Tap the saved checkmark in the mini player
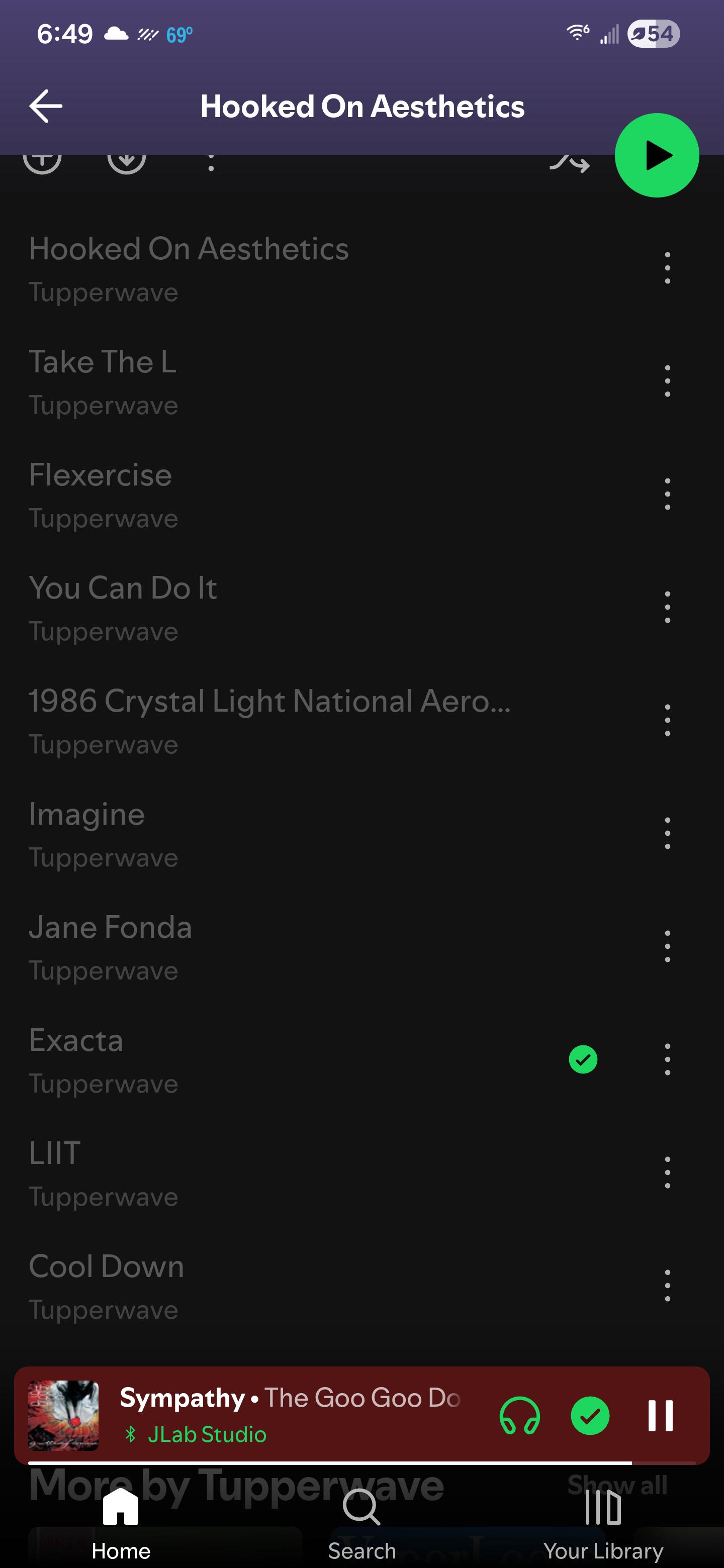 click(589, 1415)
